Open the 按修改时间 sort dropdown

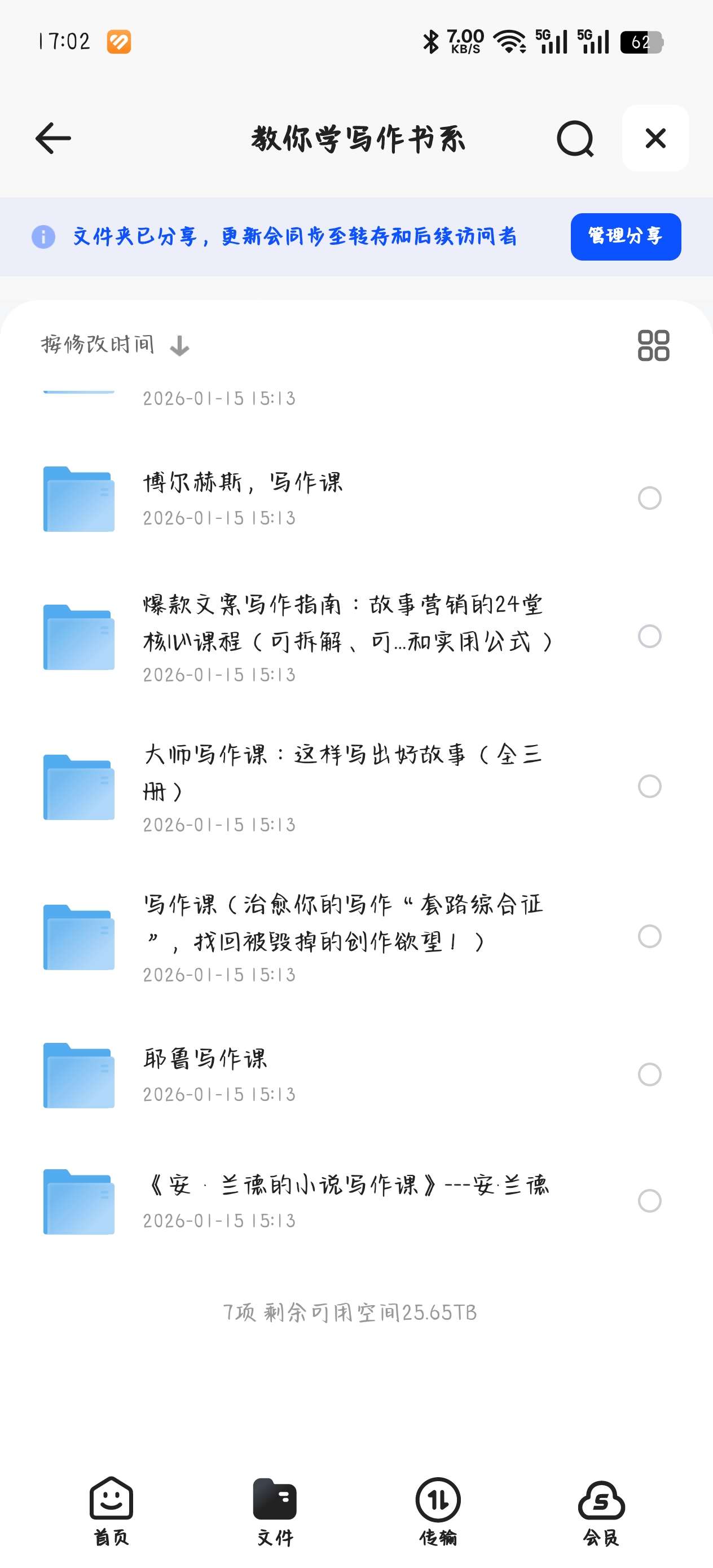tap(115, 345)
